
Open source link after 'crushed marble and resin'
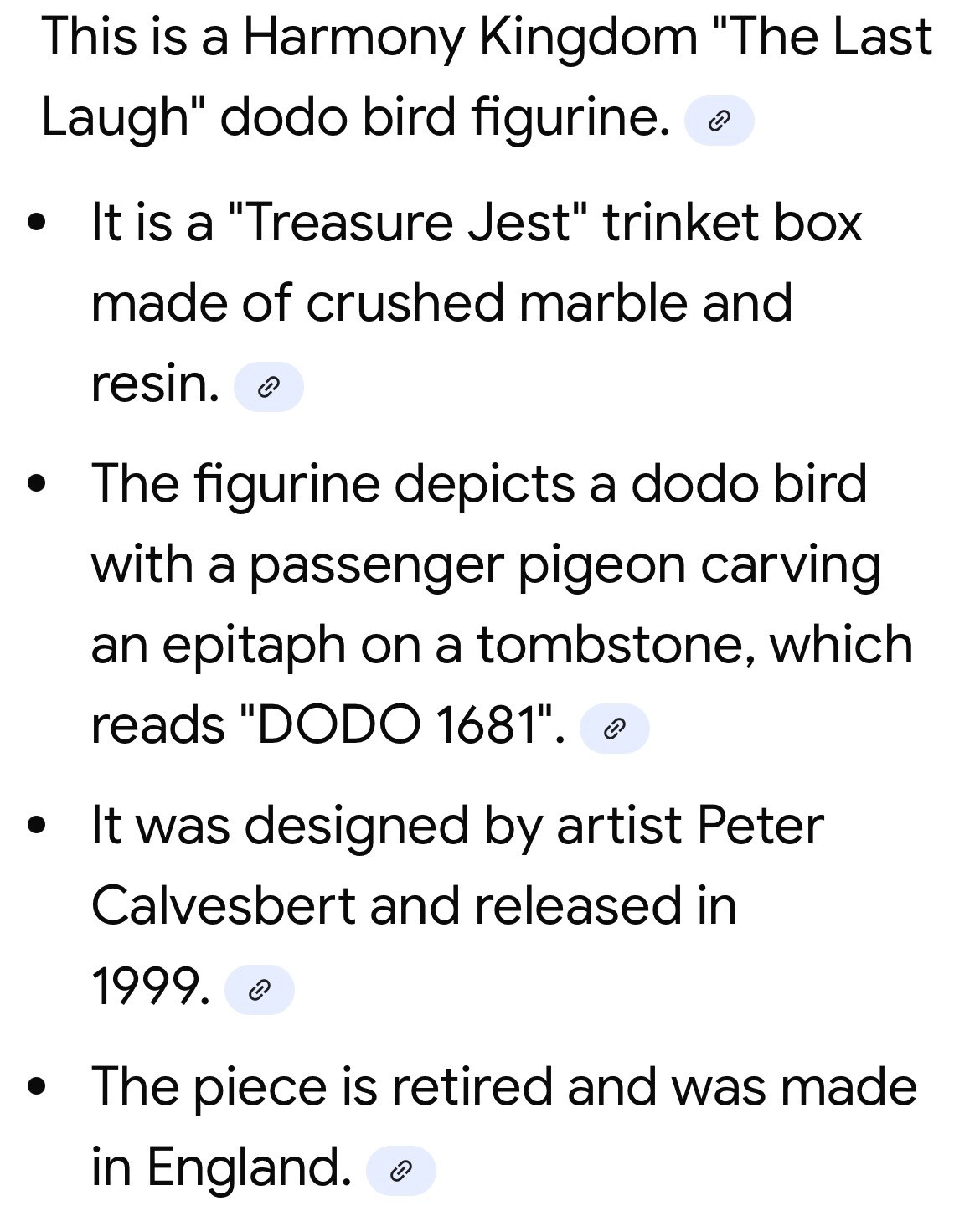(267, 387)
